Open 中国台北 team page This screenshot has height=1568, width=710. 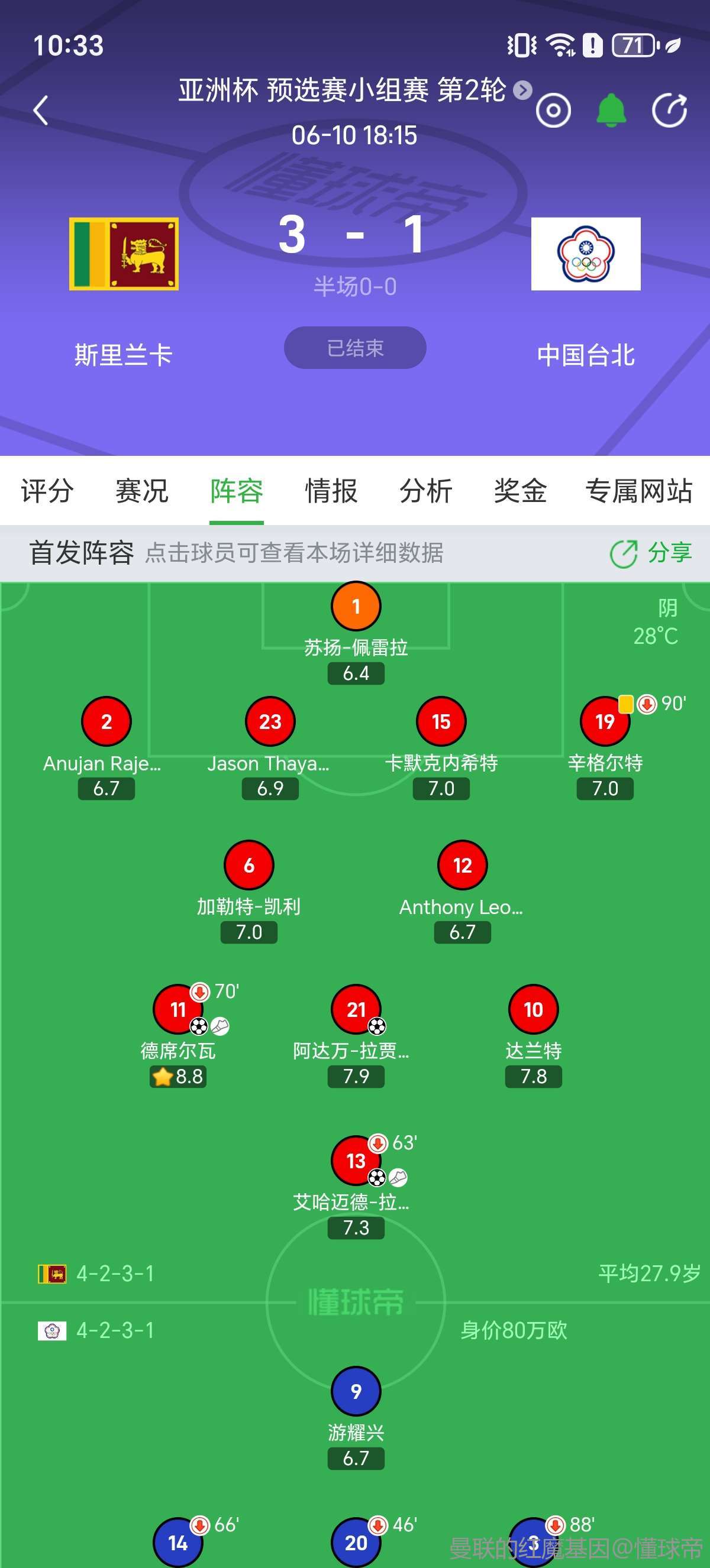point(585,254)
